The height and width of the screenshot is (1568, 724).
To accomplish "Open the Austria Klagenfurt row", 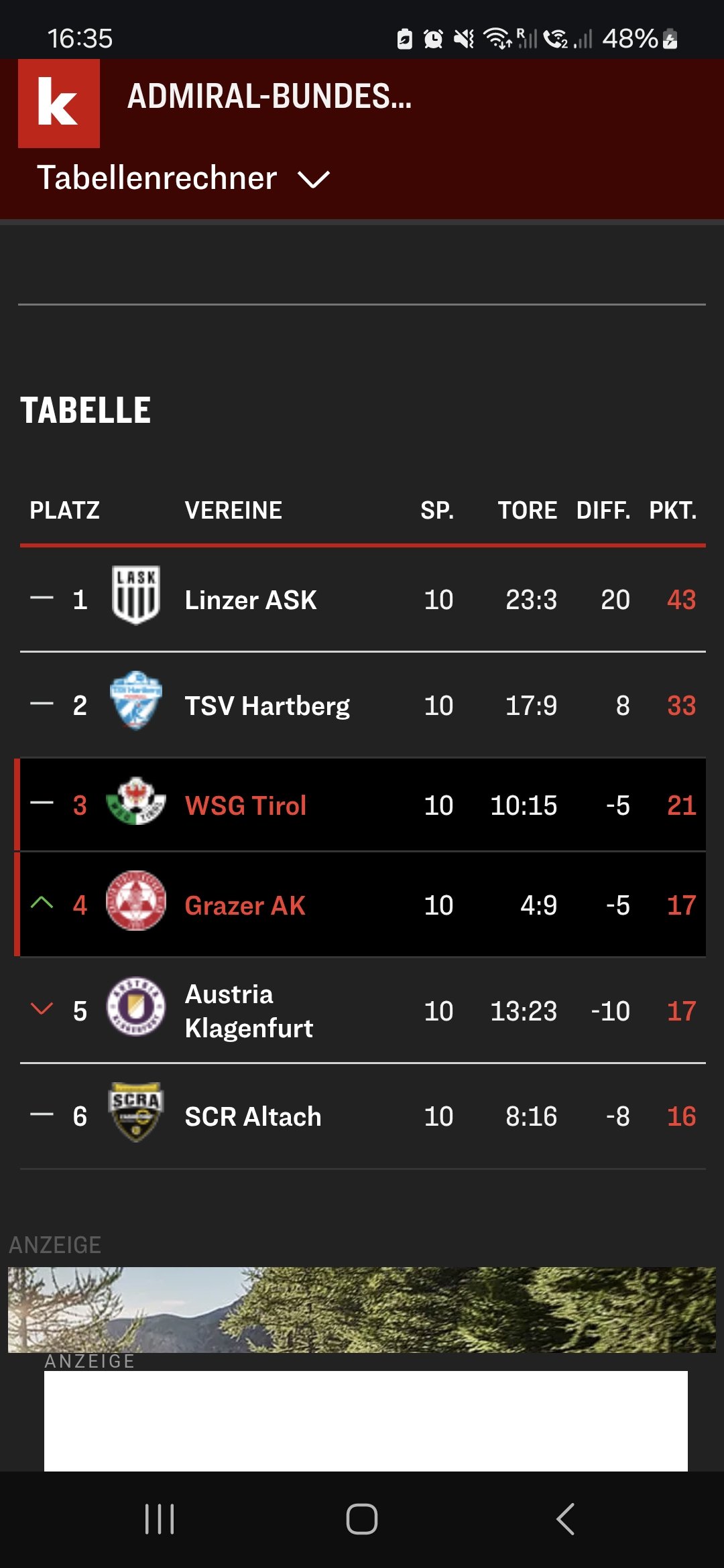I will tap(363, 1010).
